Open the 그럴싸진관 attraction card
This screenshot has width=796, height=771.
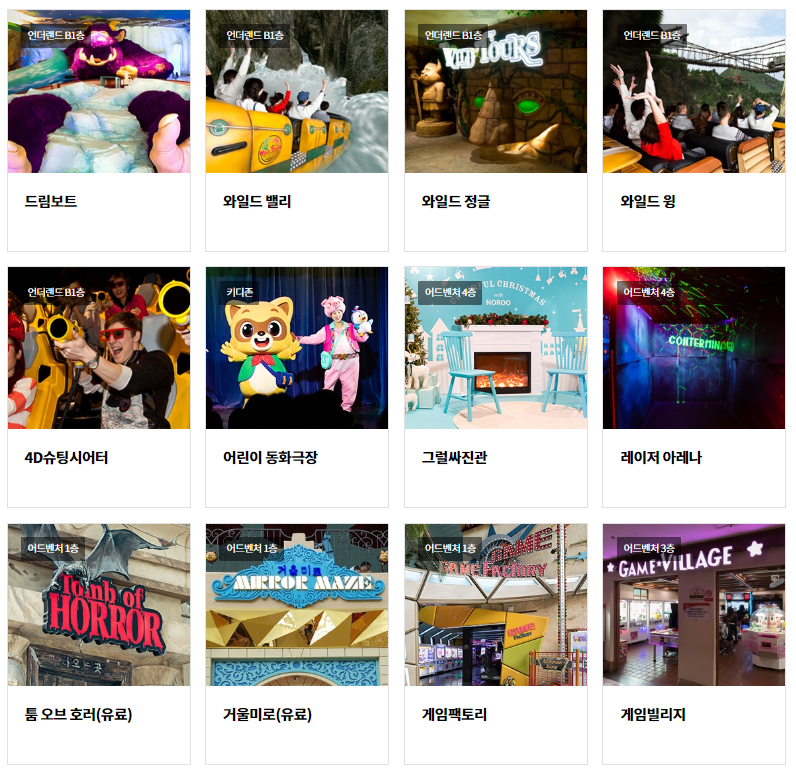(x=495, y=387)
